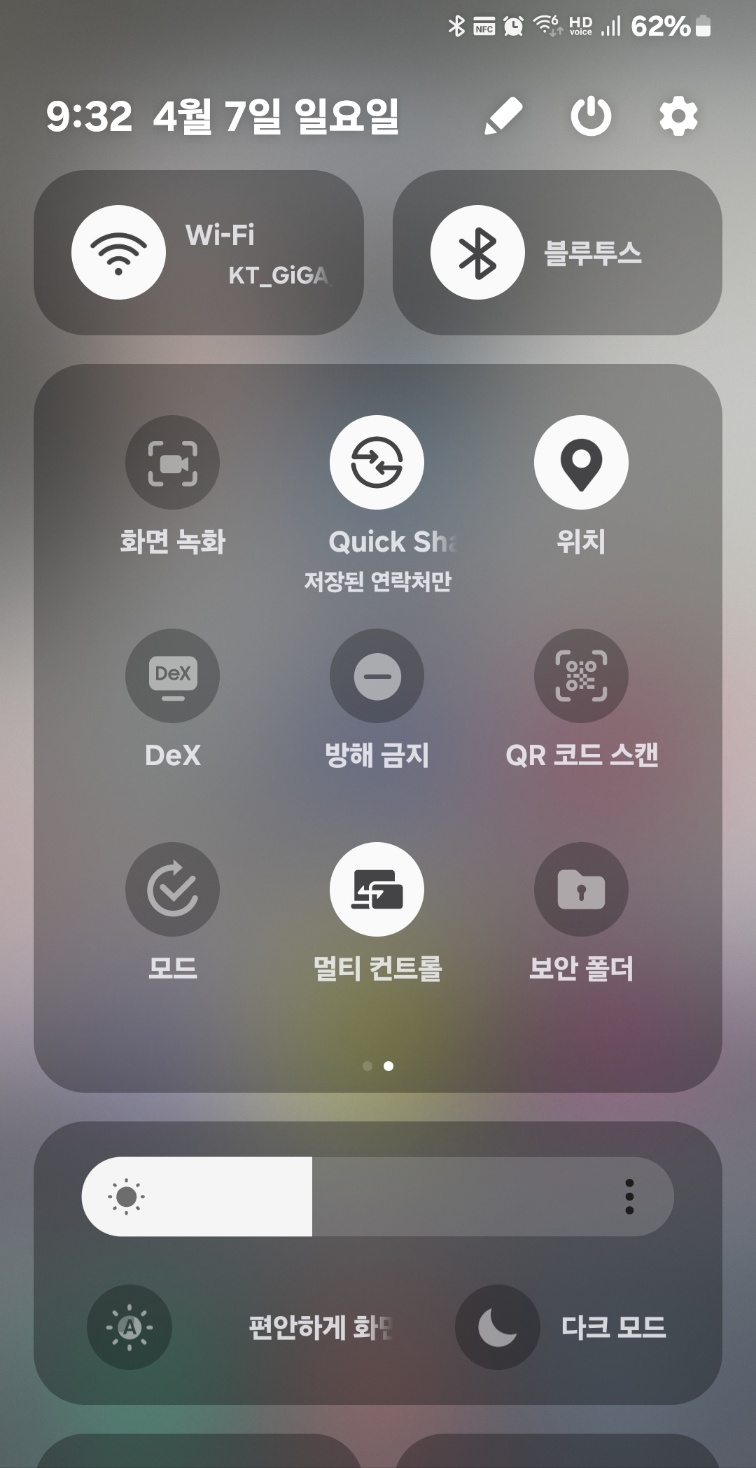
Task: Toggle adaptive brightness icon
Action: coord(129,1327)
